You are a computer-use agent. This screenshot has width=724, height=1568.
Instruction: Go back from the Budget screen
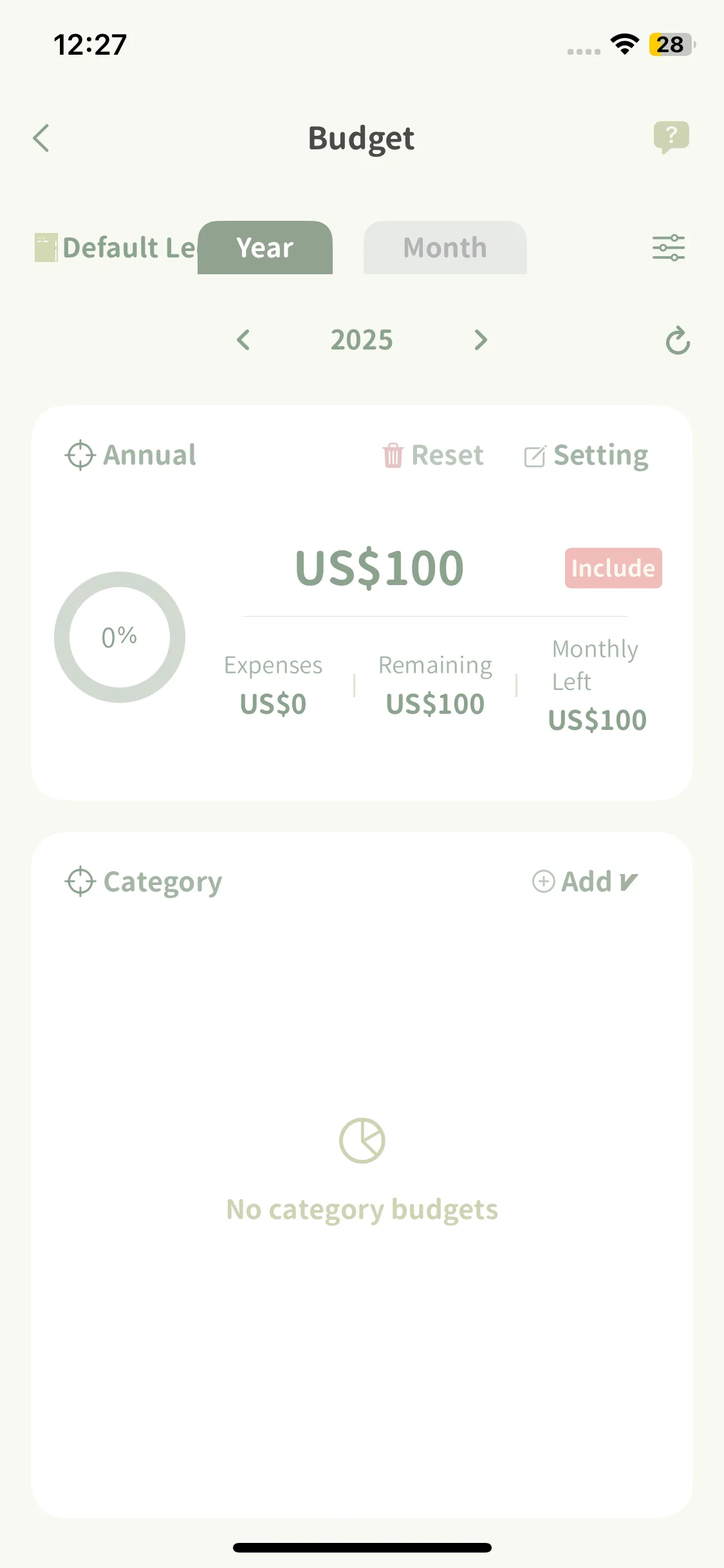(x=42, y=138)
